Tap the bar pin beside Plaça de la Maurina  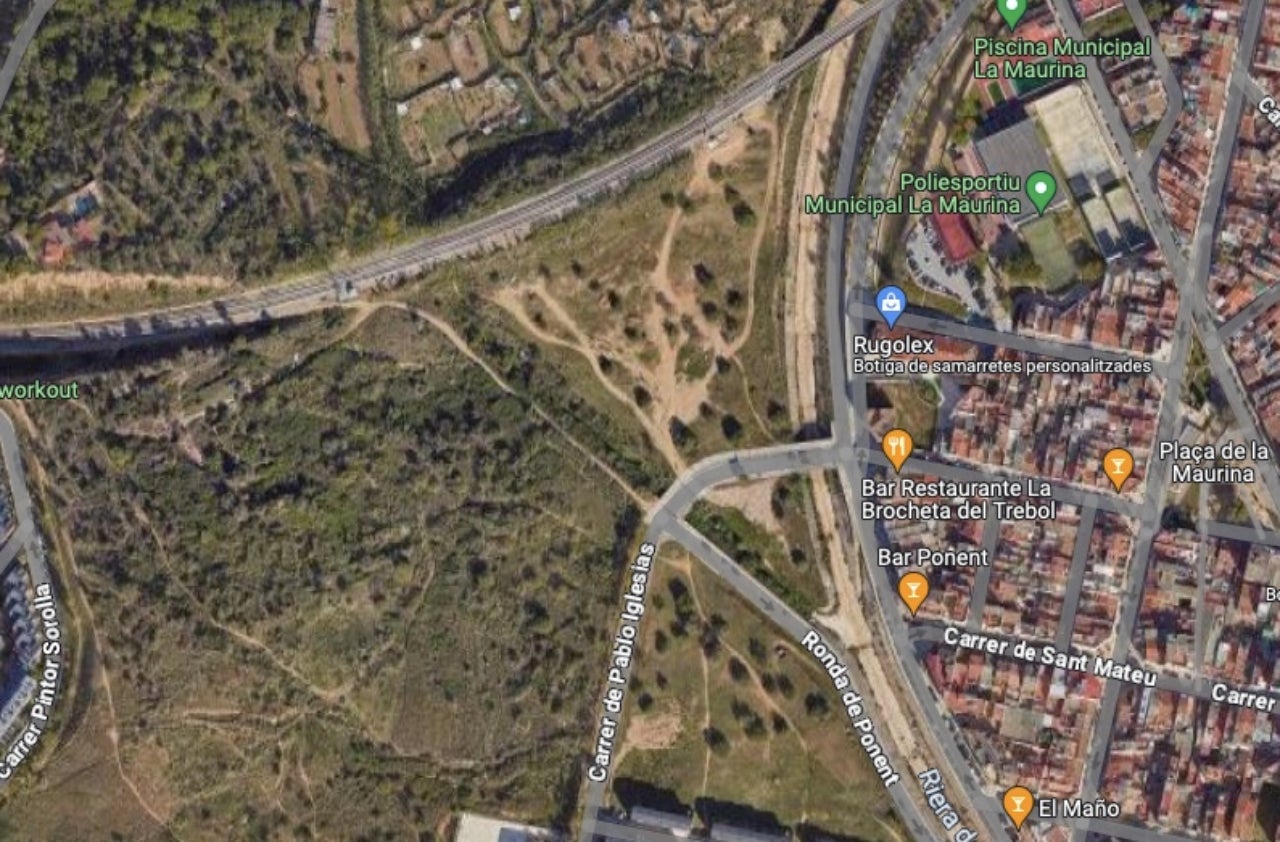[x=1118, y=466]
